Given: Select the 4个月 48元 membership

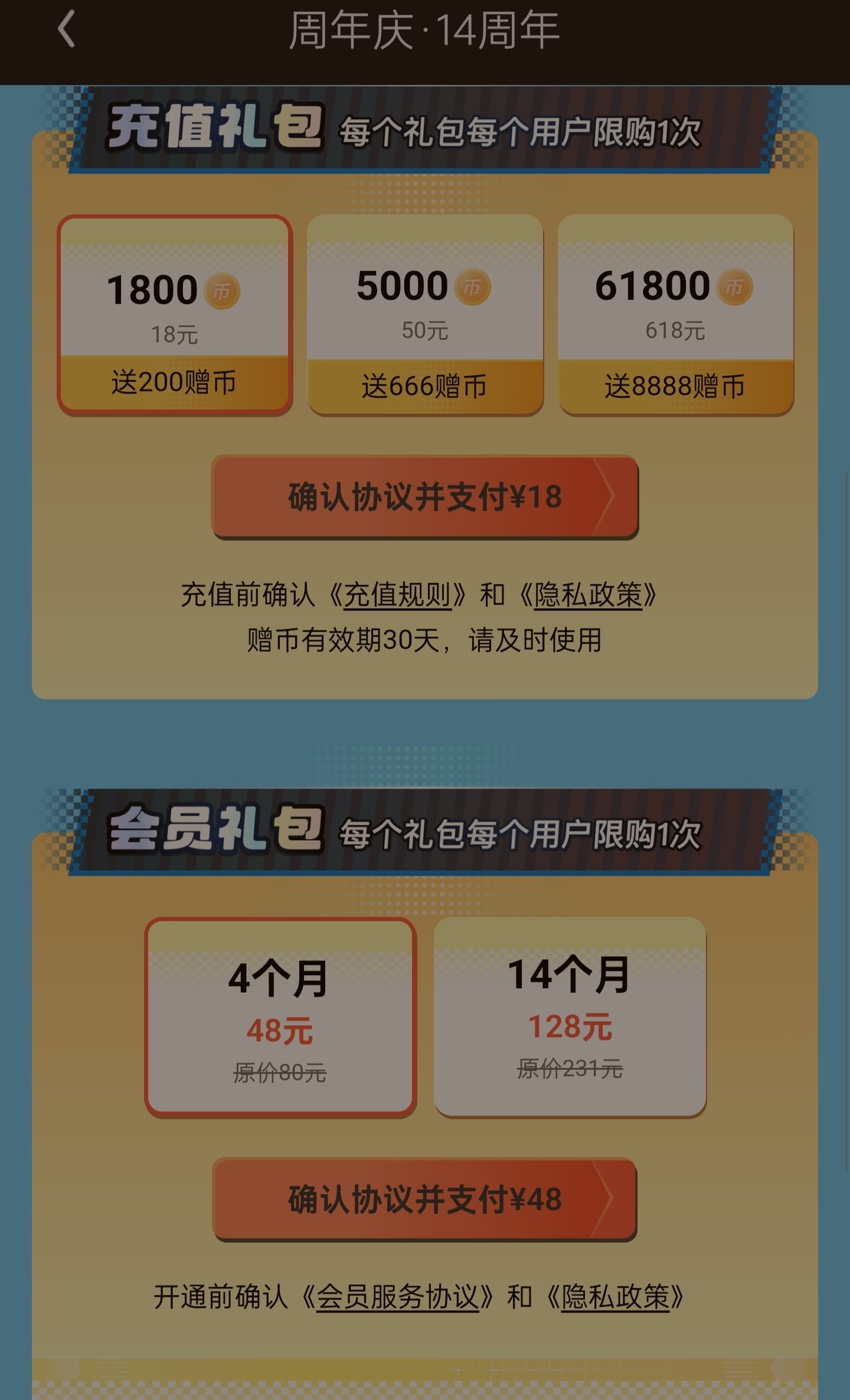Looking at the screenshot, I should point(280,1017).
